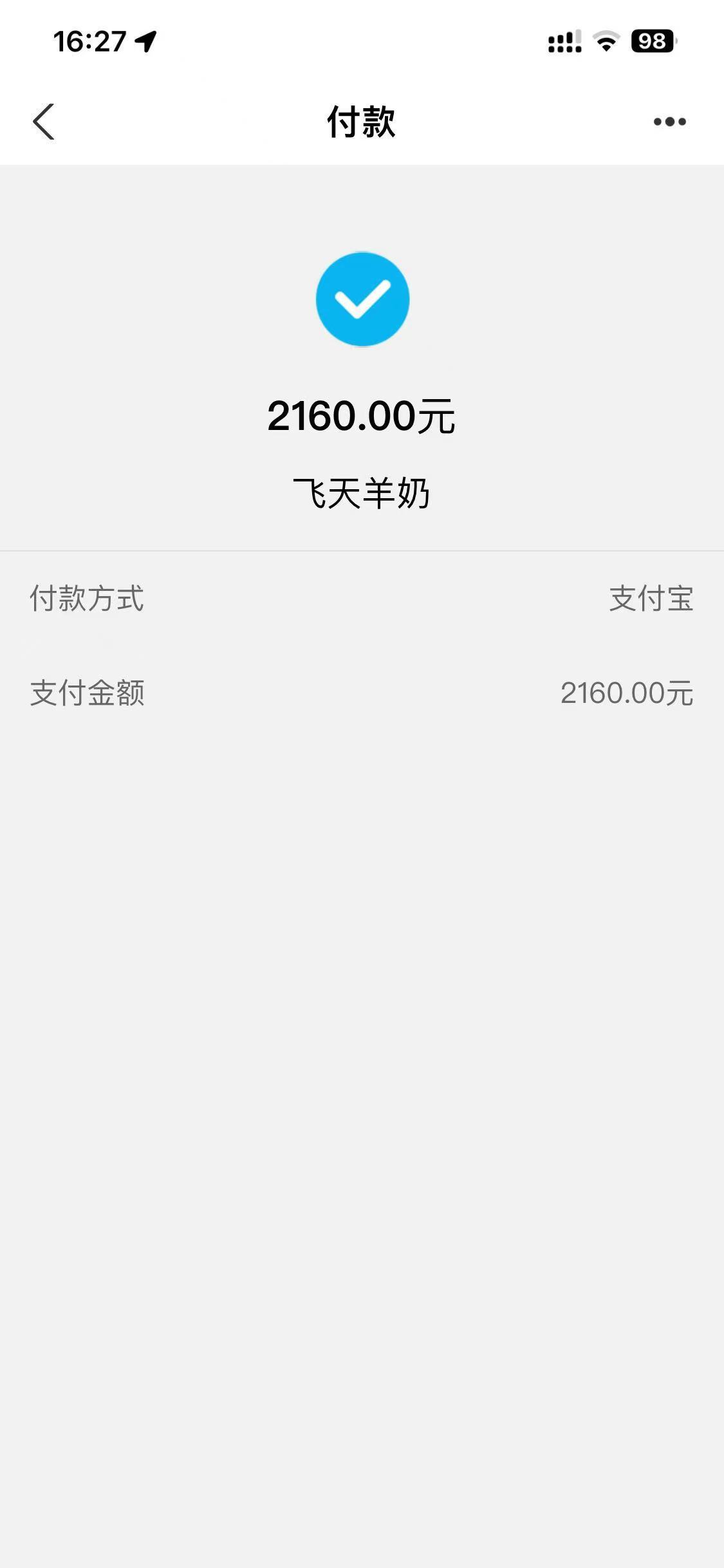724x1568 pixels.
Task: Go back from the 付款 page
Action: 44,122
